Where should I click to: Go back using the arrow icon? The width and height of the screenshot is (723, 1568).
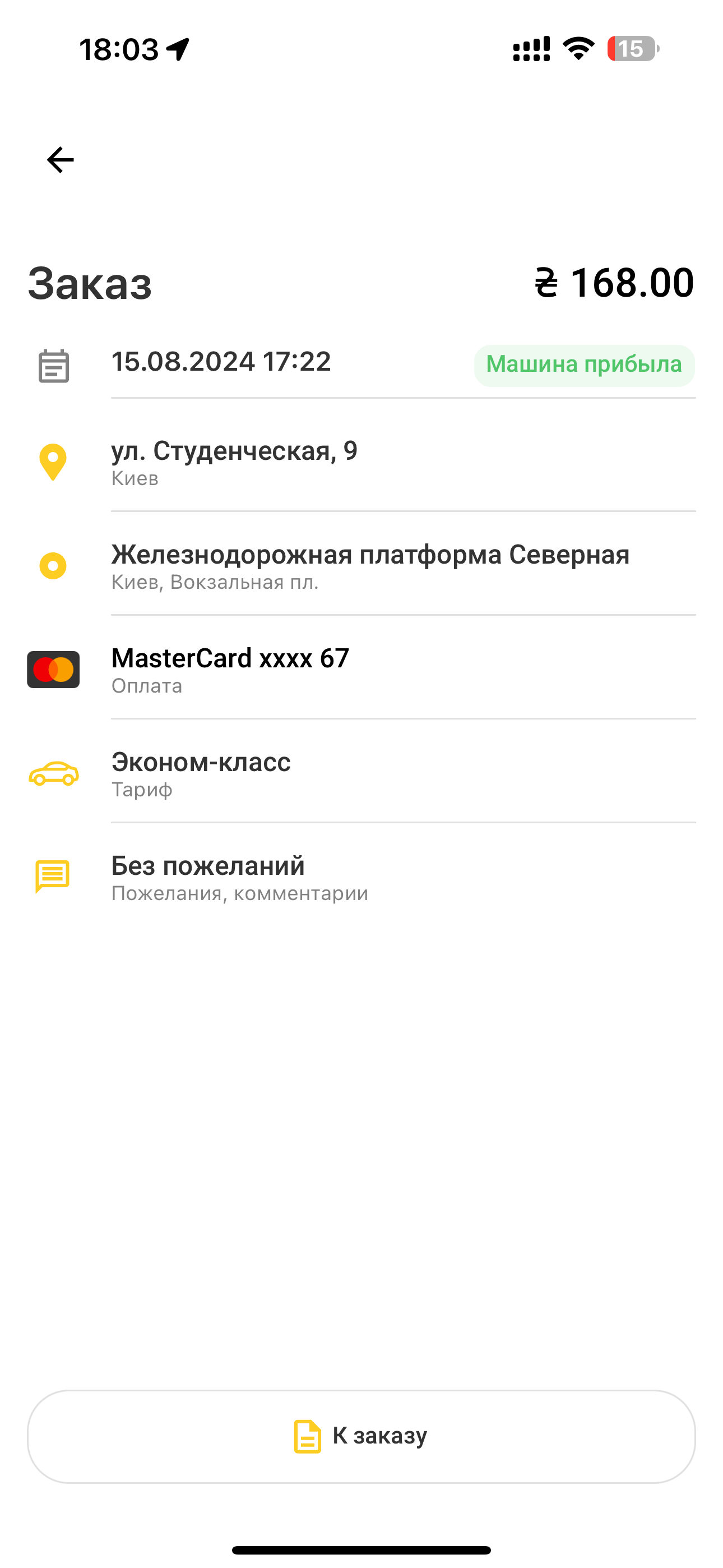[61, 160]
